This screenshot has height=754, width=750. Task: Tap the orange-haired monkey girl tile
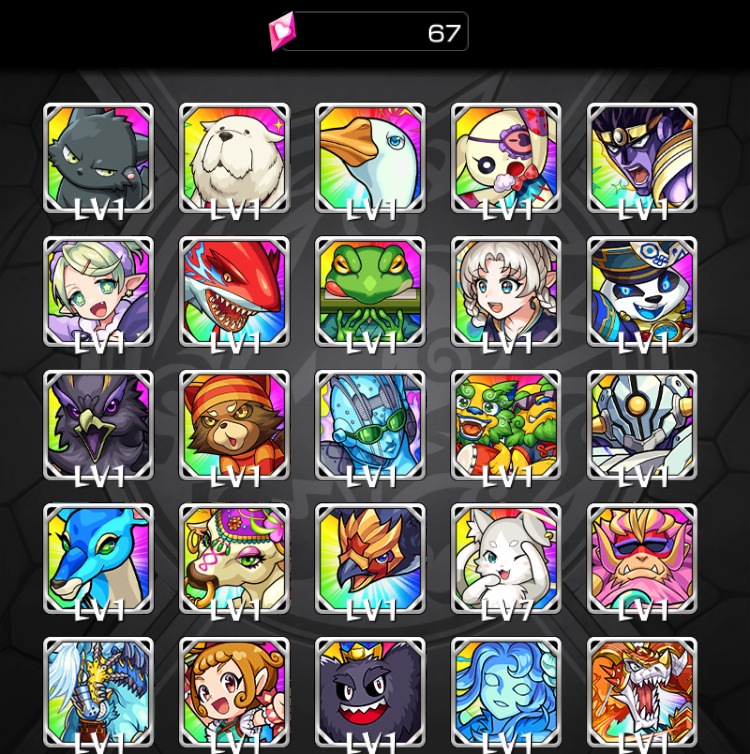234,692
